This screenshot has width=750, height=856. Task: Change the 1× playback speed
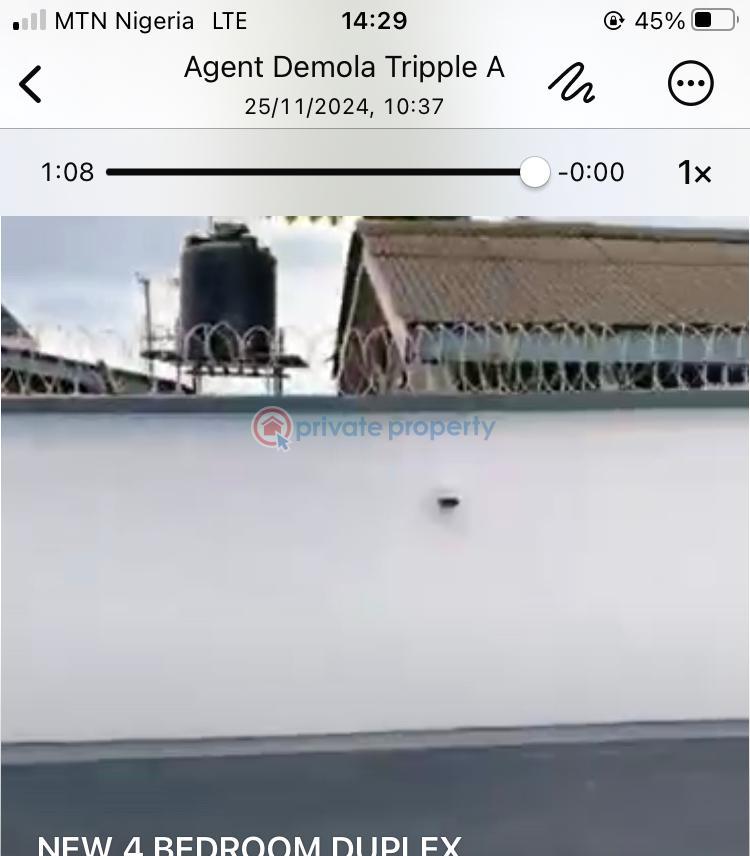(694, 173)
